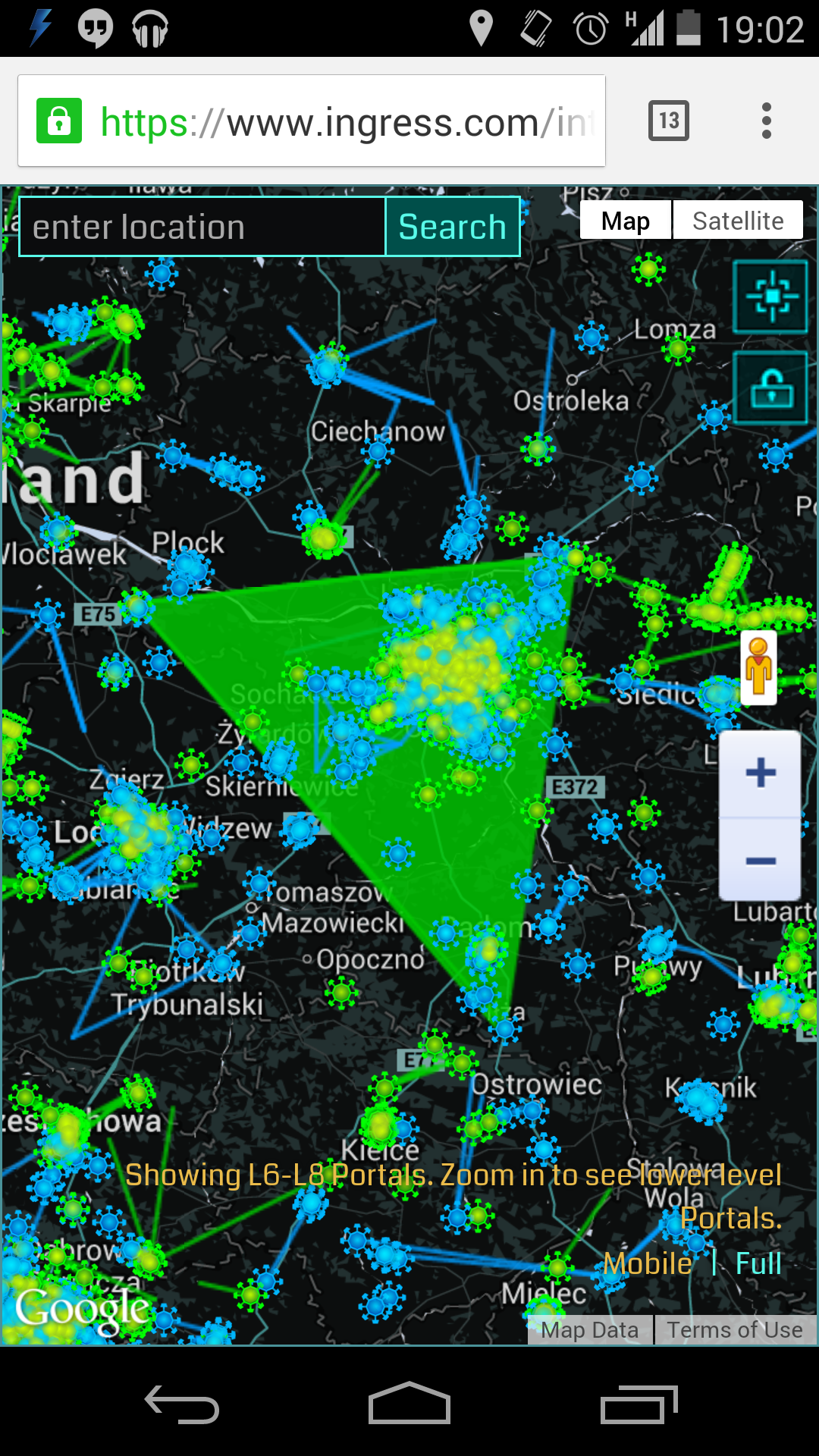
Task: Zoom out with the minus button
Action: click(760, 860)
